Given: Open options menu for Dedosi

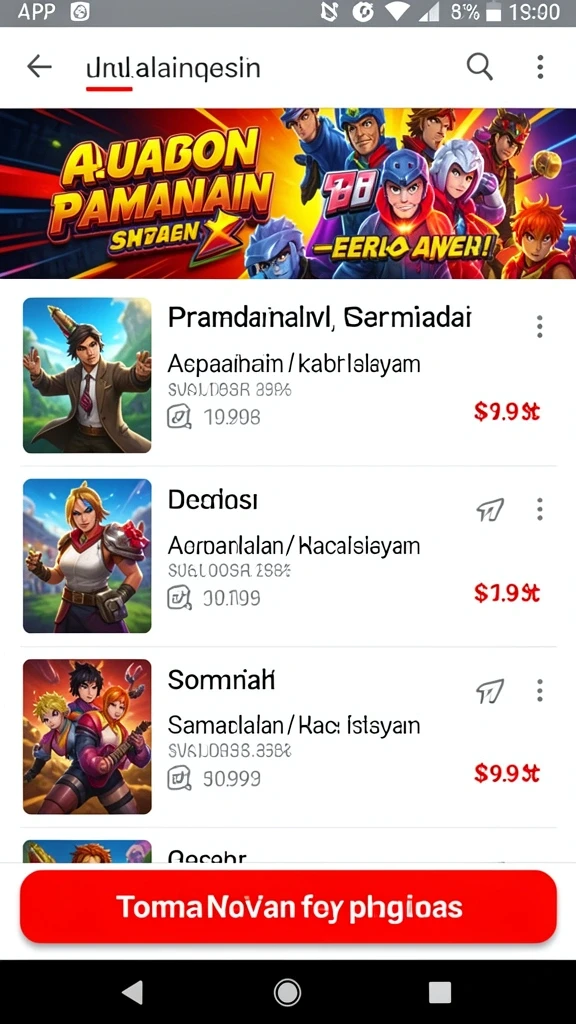Looking at the screenshot, I should pyautogui.click(x=539, y=509).
